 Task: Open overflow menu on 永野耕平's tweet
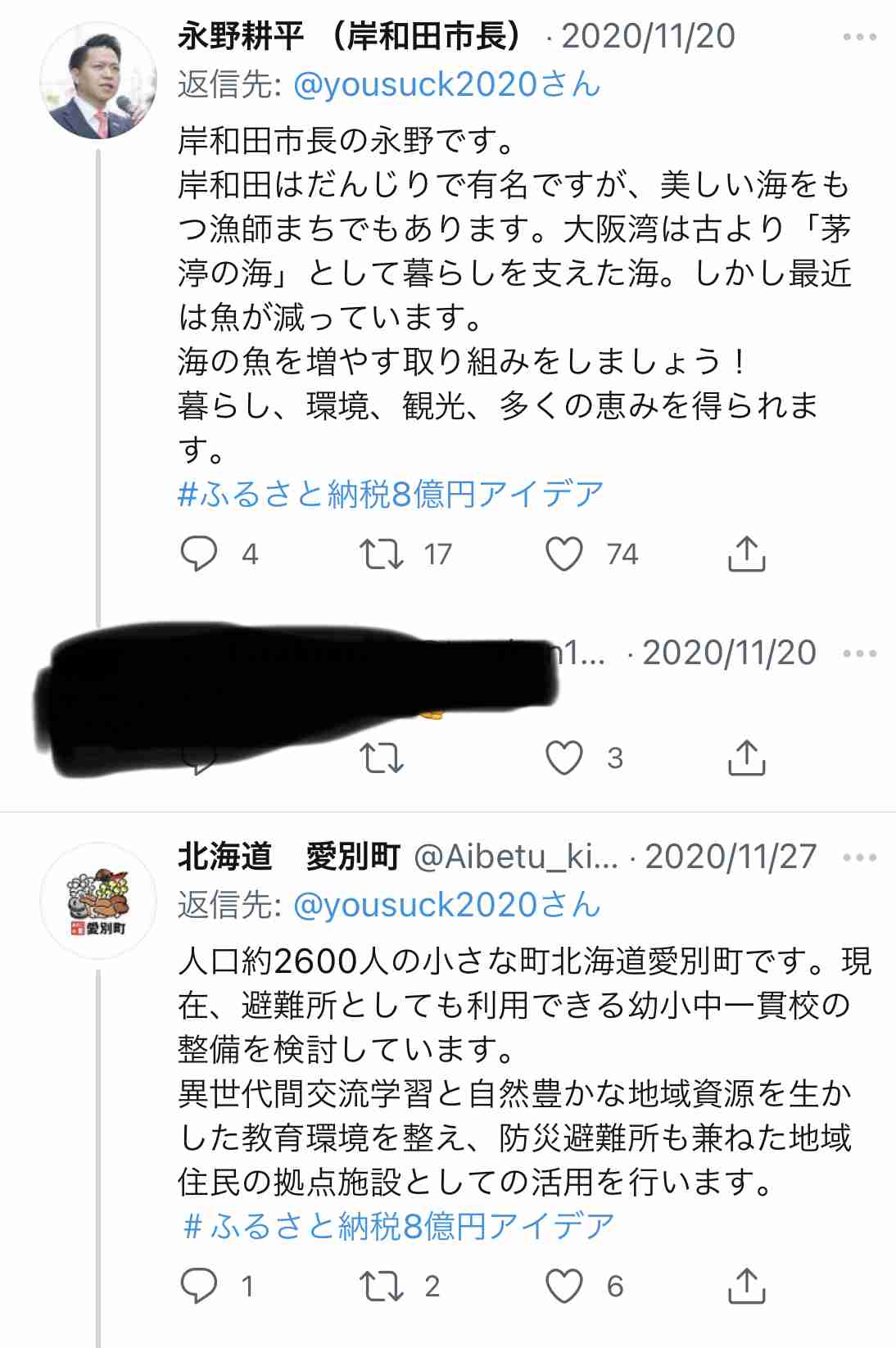click(859, 37)
